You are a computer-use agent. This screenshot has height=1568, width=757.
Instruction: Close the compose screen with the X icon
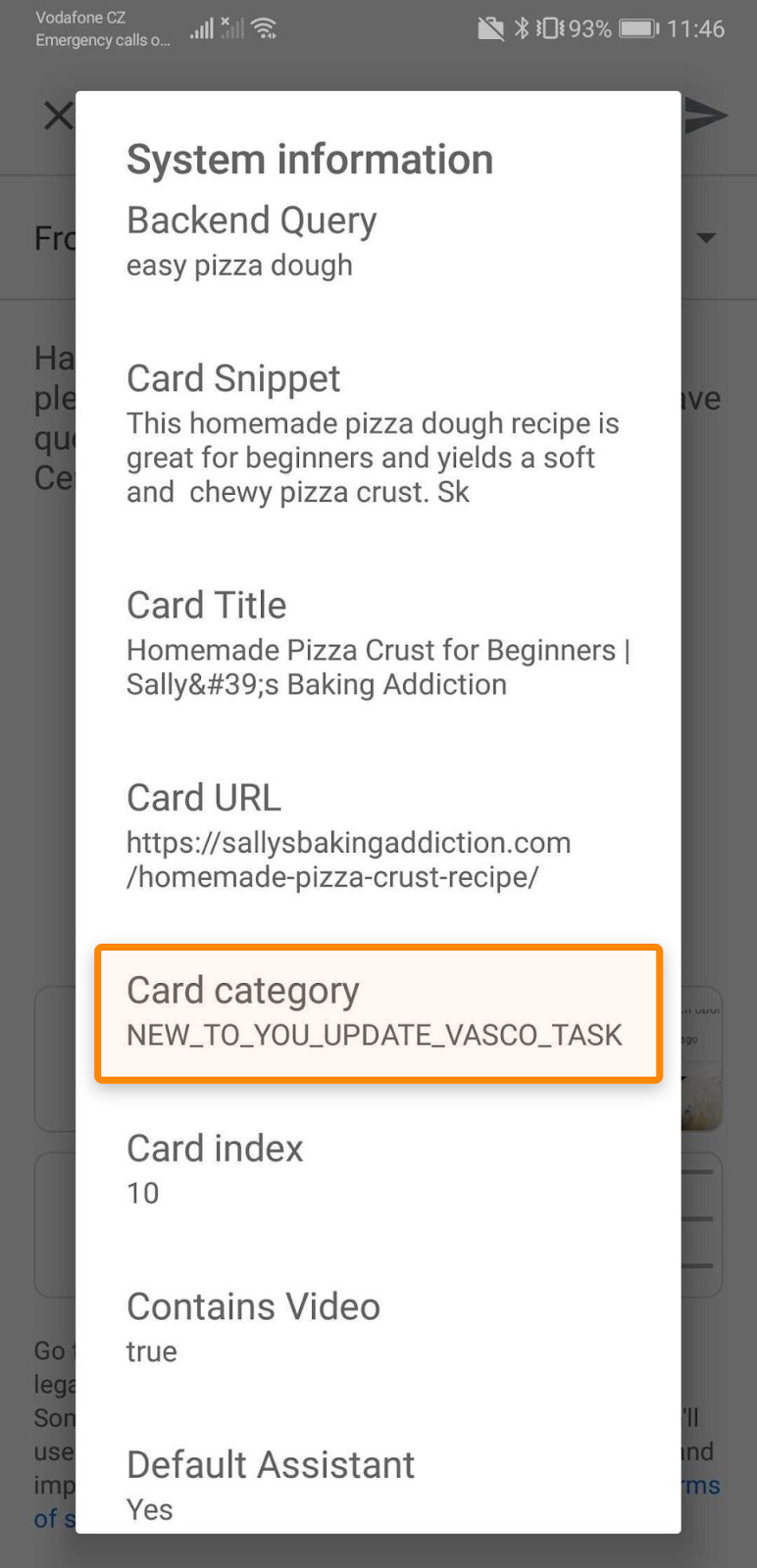click(58, 115)
